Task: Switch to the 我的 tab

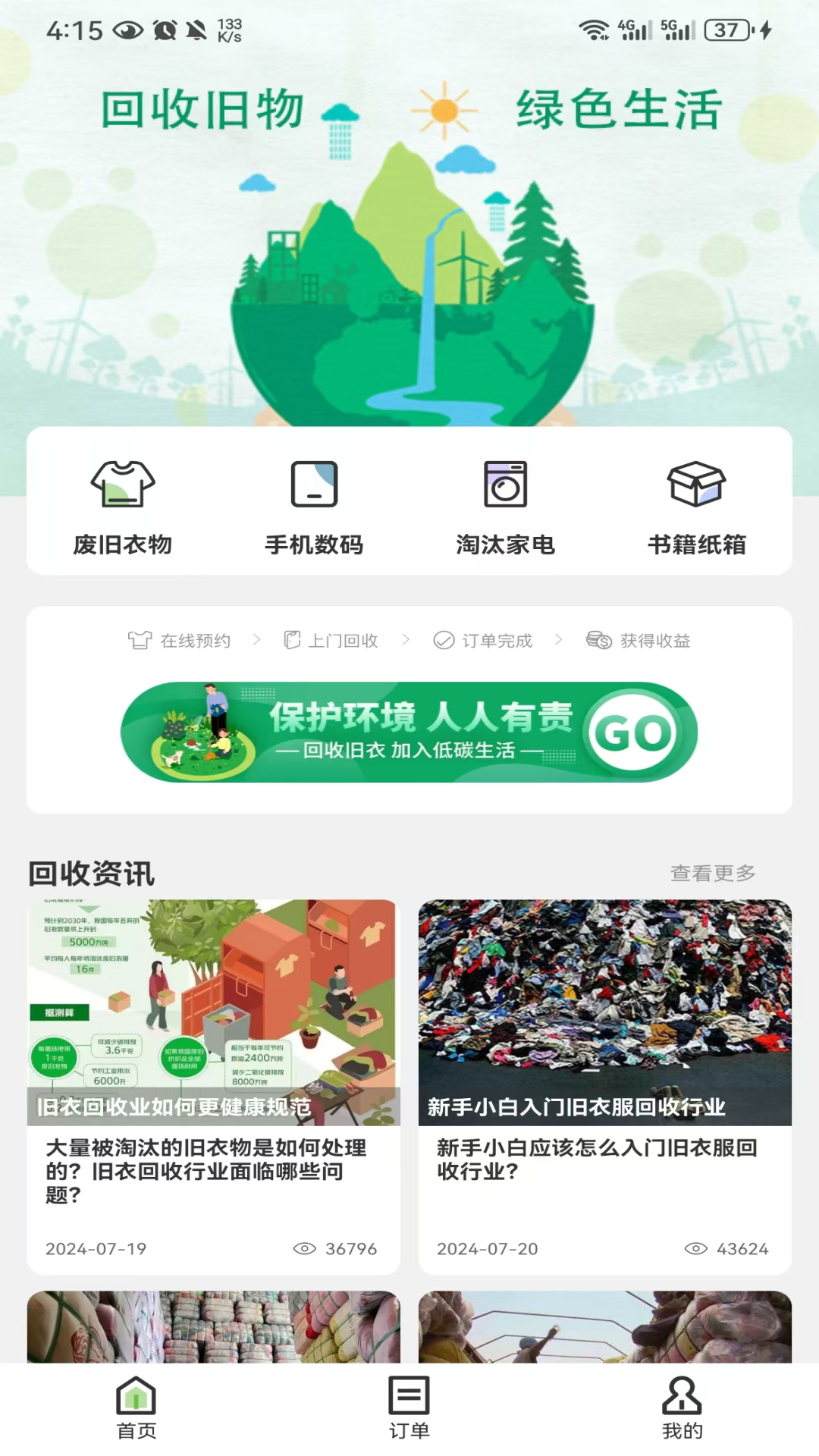Action: coord(682,1408)
